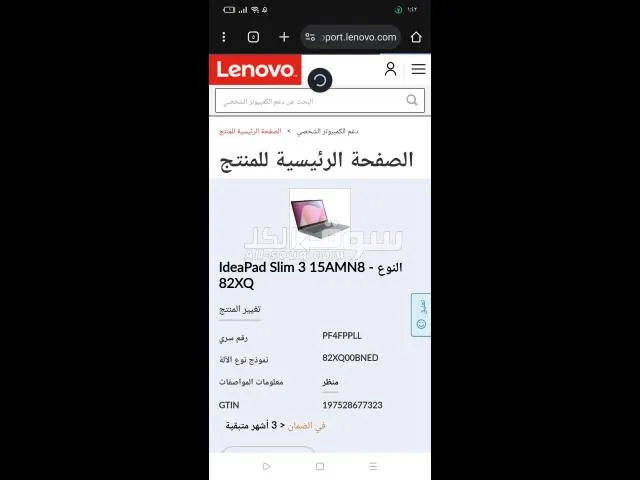Open the Lenovo hamburger menu

(418, 69)
